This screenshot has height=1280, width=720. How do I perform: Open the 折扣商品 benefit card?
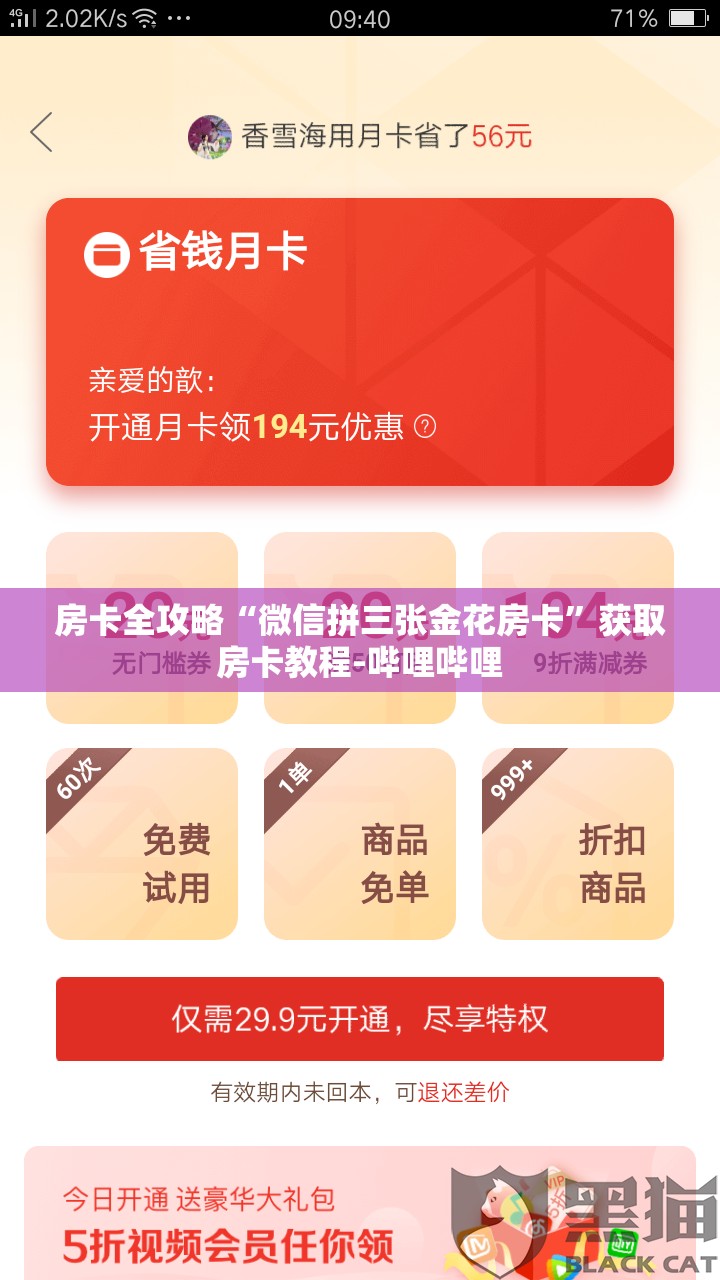[578, 844]
